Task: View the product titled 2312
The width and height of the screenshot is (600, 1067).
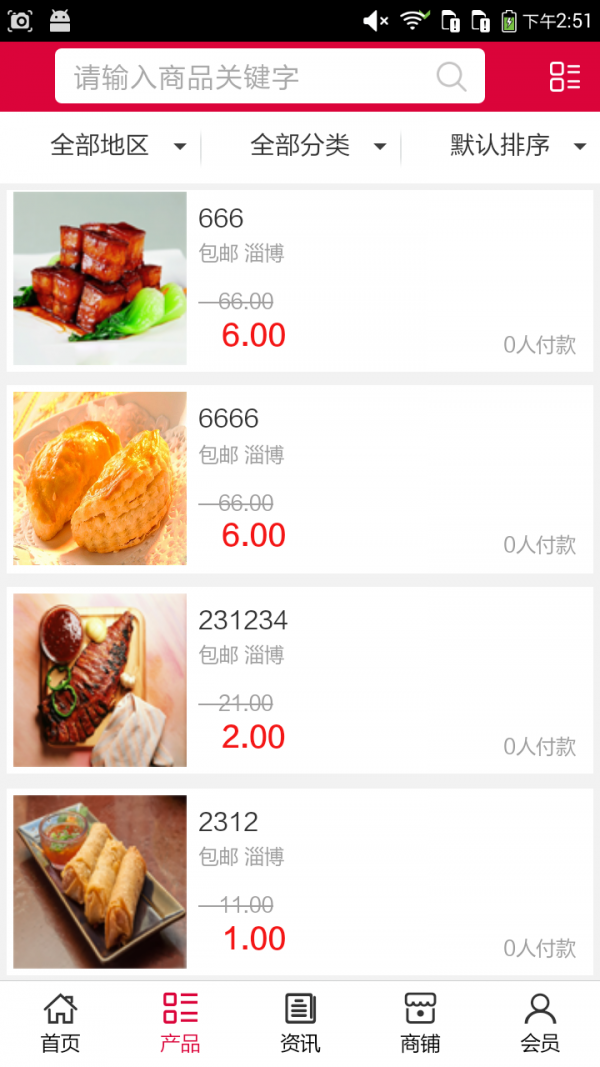Action: (300, 882)
